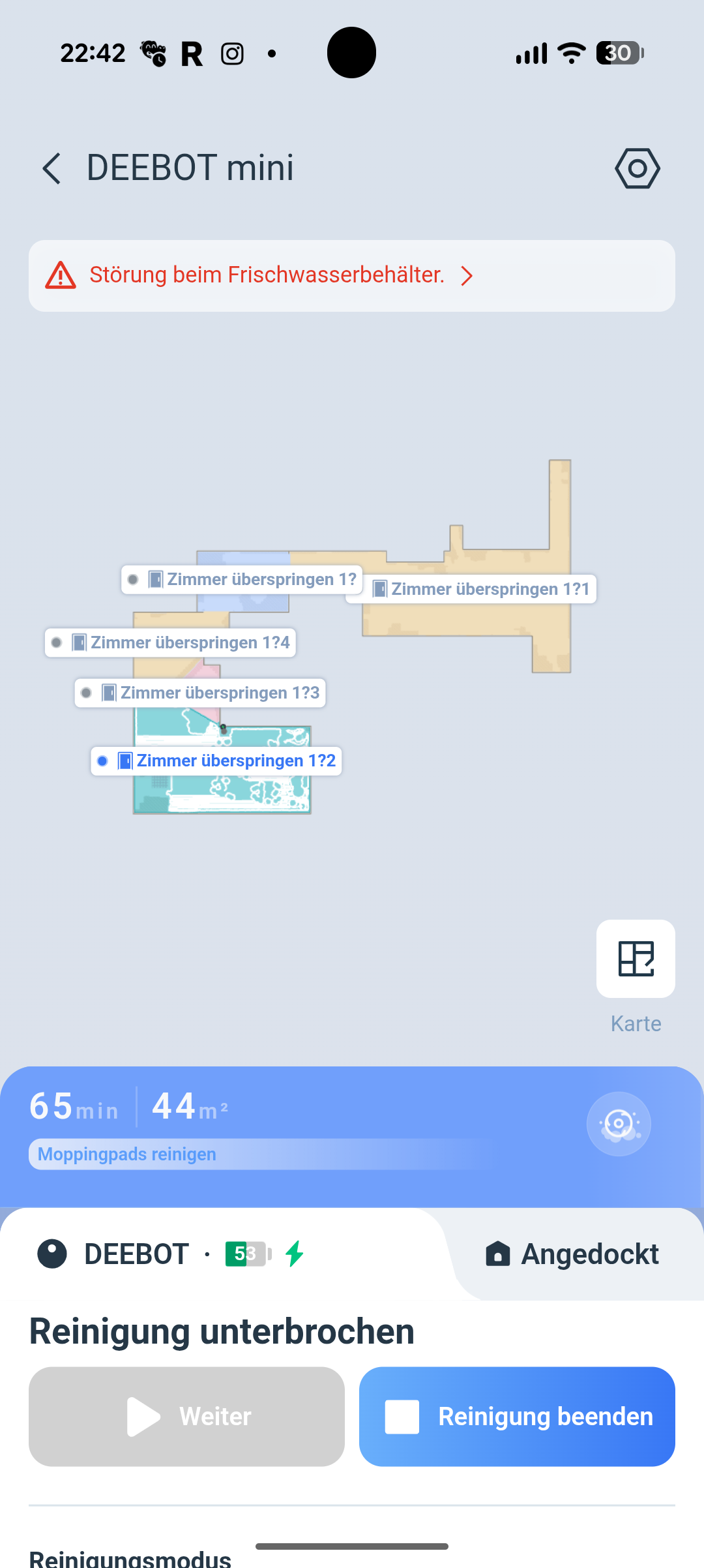Select room label Zimmer überspringen 1?3
The width and height of the screenshot is (704, 1568).
[x=200, y=693]
